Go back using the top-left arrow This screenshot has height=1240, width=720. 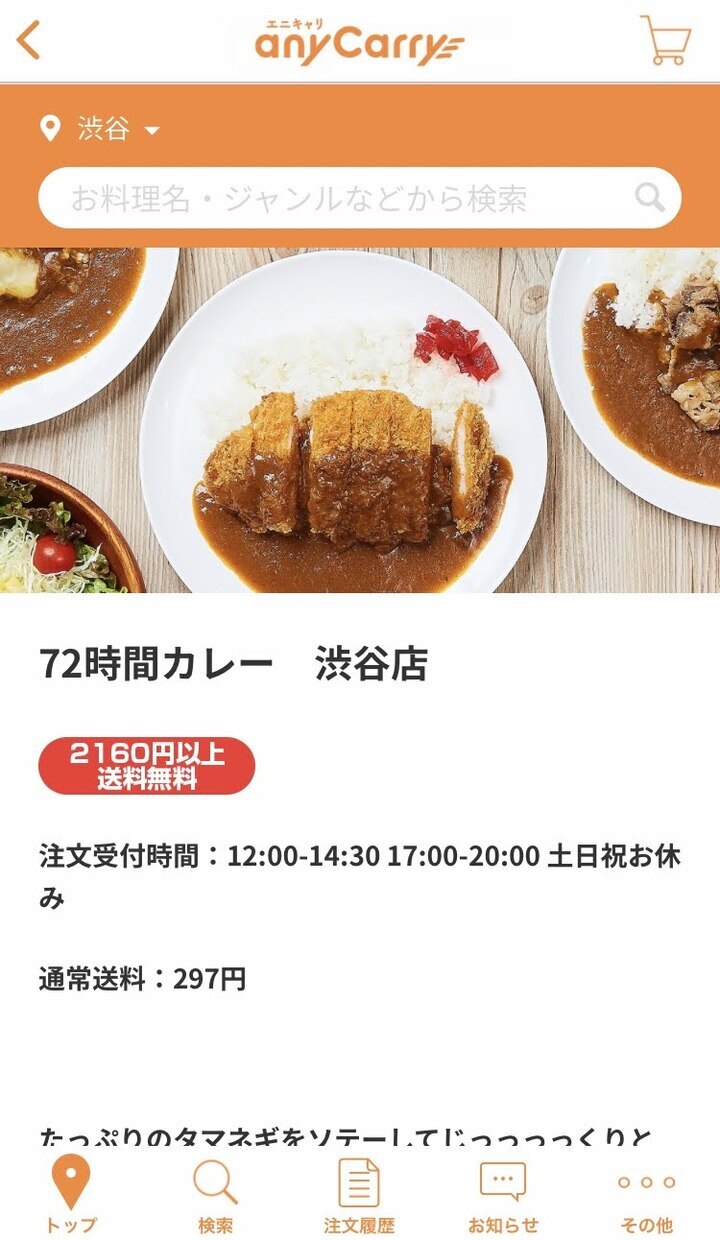coord(29,41)
